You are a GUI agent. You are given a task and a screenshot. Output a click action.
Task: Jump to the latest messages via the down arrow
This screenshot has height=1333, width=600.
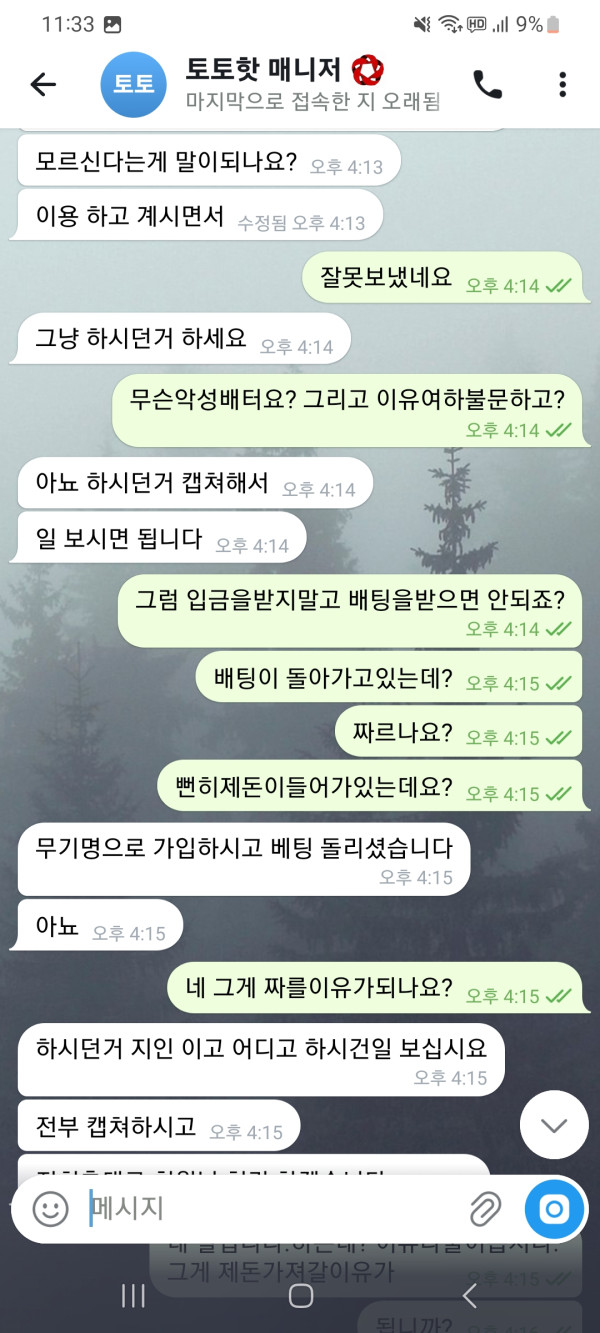[x=553, y=1125]
